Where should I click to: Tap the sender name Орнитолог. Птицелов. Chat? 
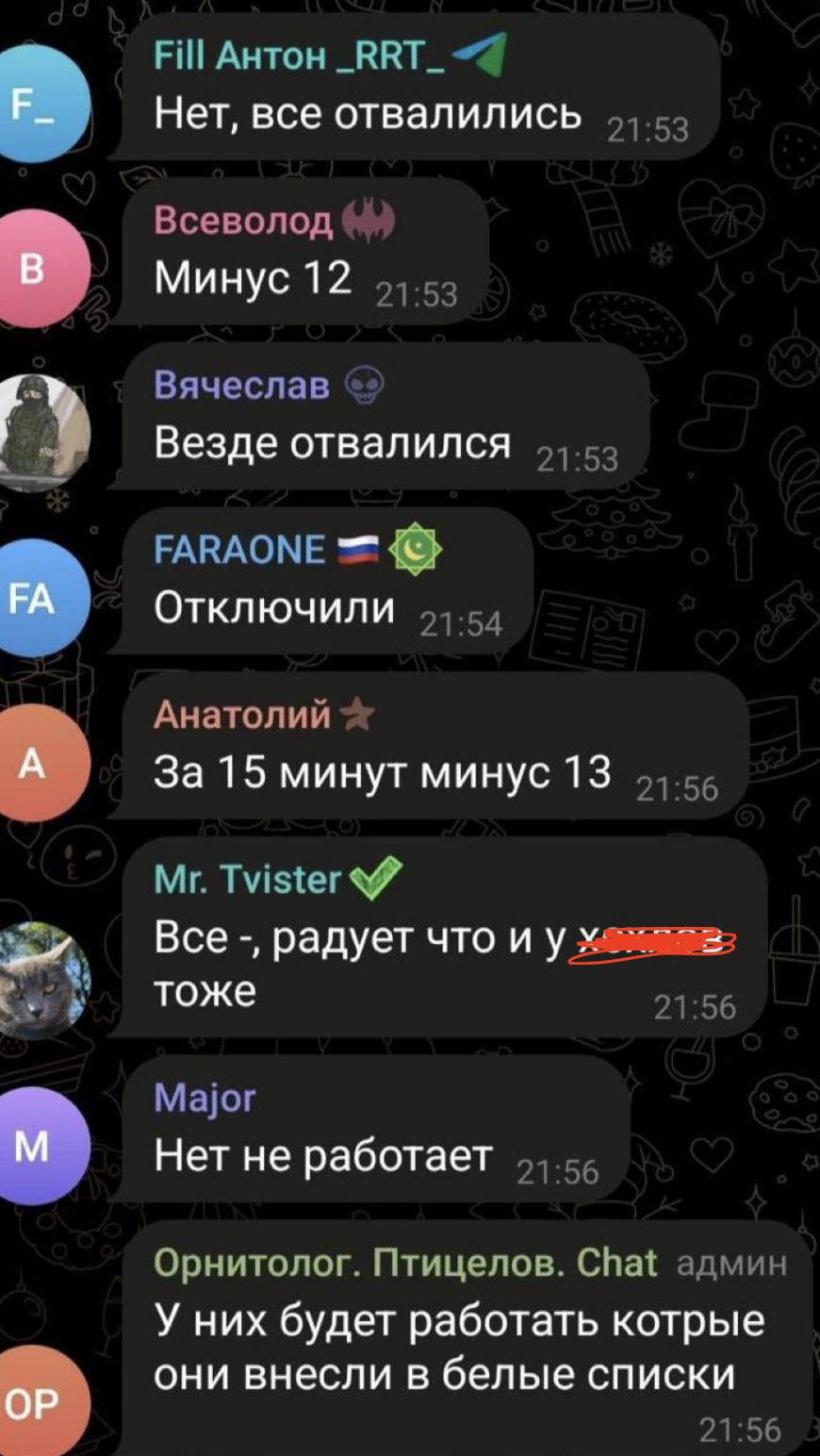click(x=405, y=1263)
